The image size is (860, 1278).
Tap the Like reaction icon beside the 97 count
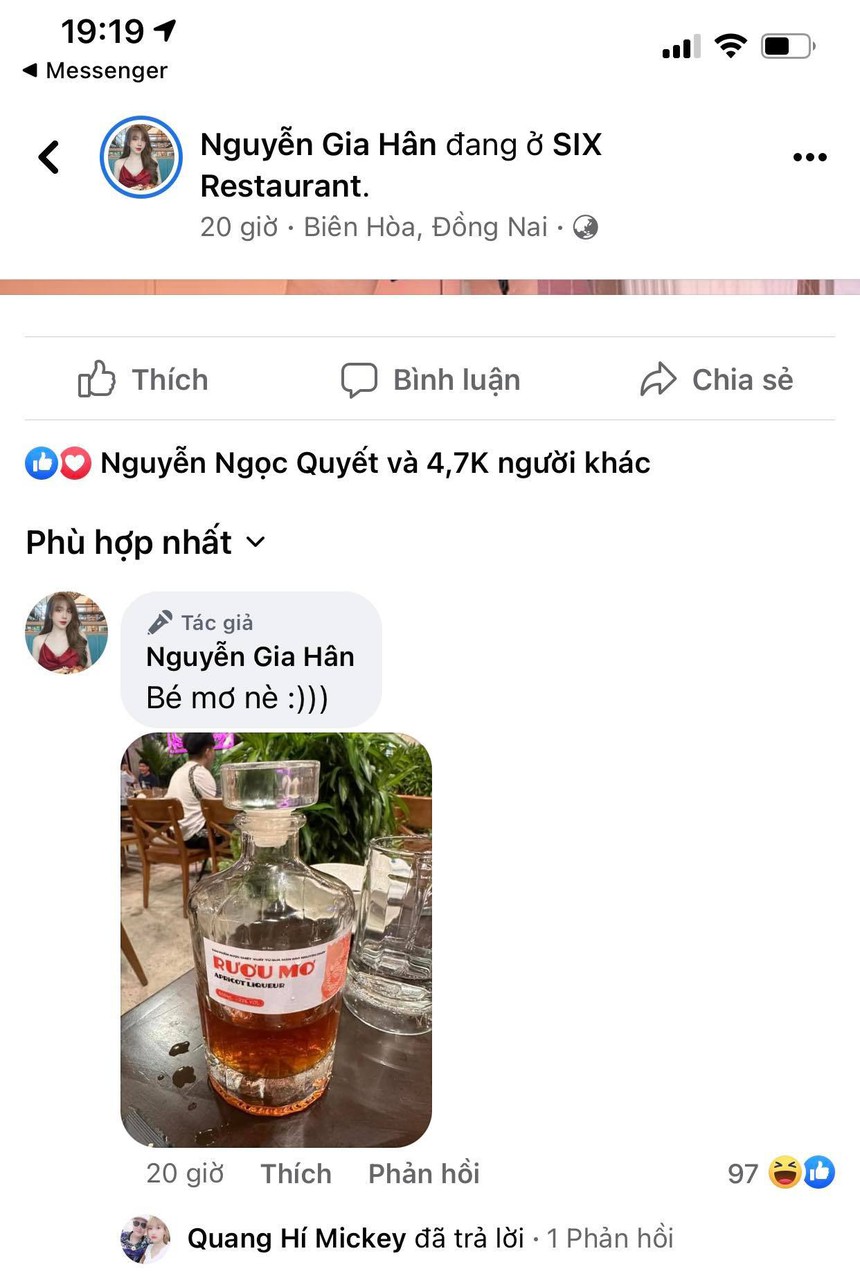818,1172
